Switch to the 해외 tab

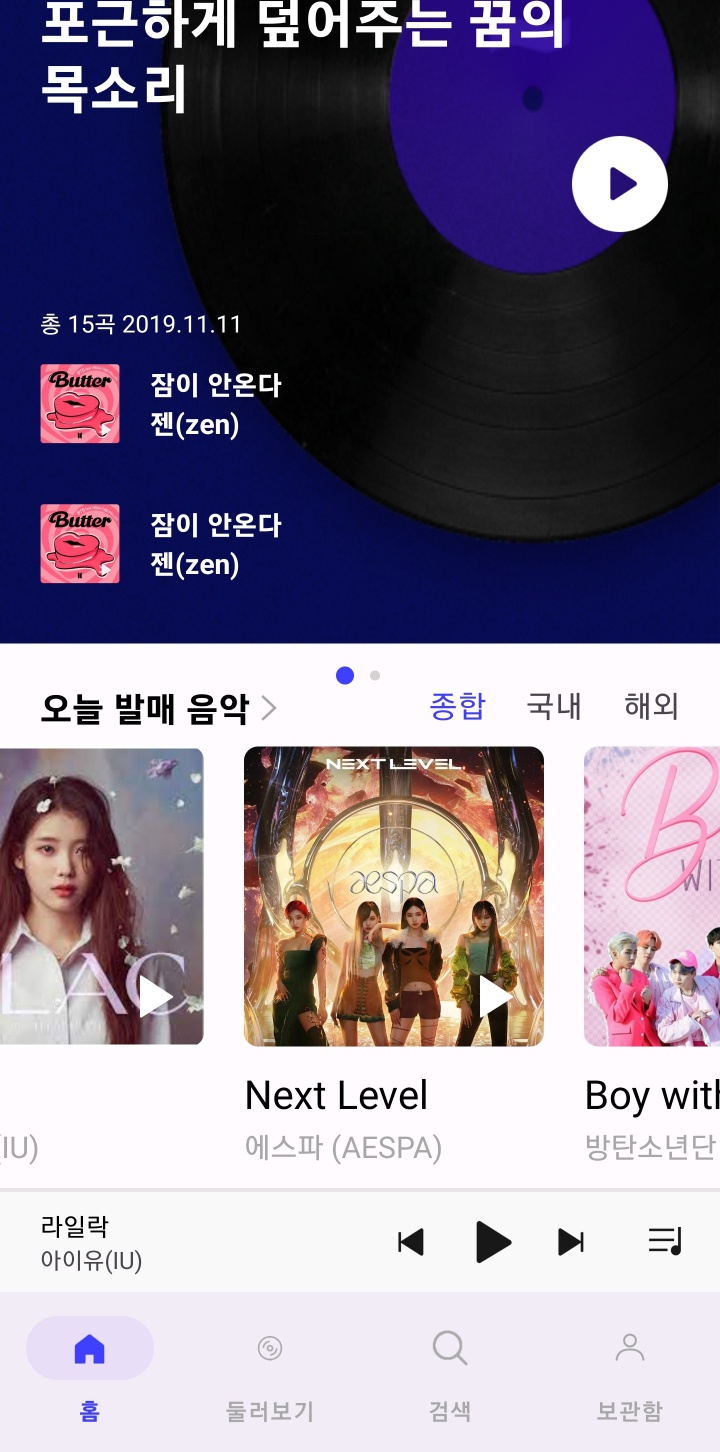[651, 706]
